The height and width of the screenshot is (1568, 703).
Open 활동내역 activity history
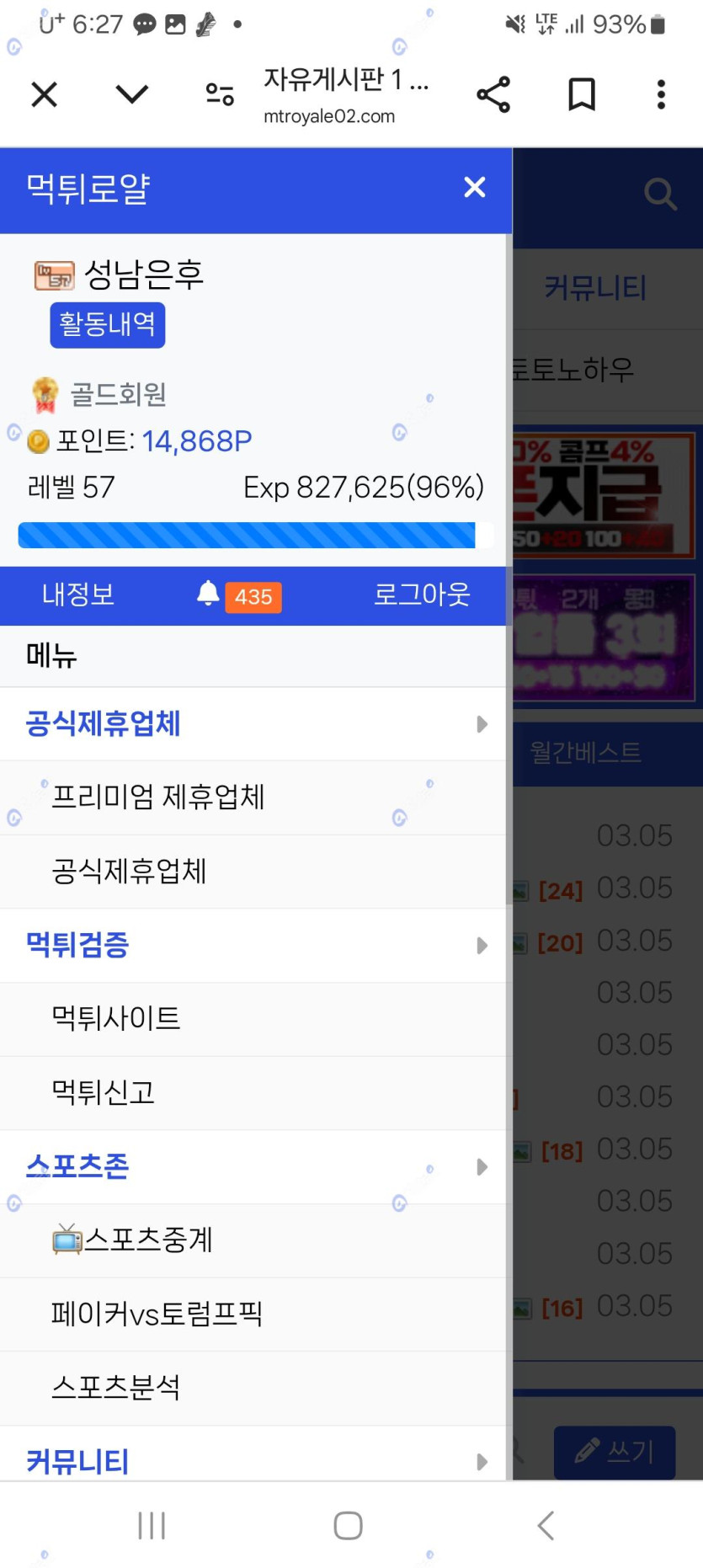(x=108, y=324)
